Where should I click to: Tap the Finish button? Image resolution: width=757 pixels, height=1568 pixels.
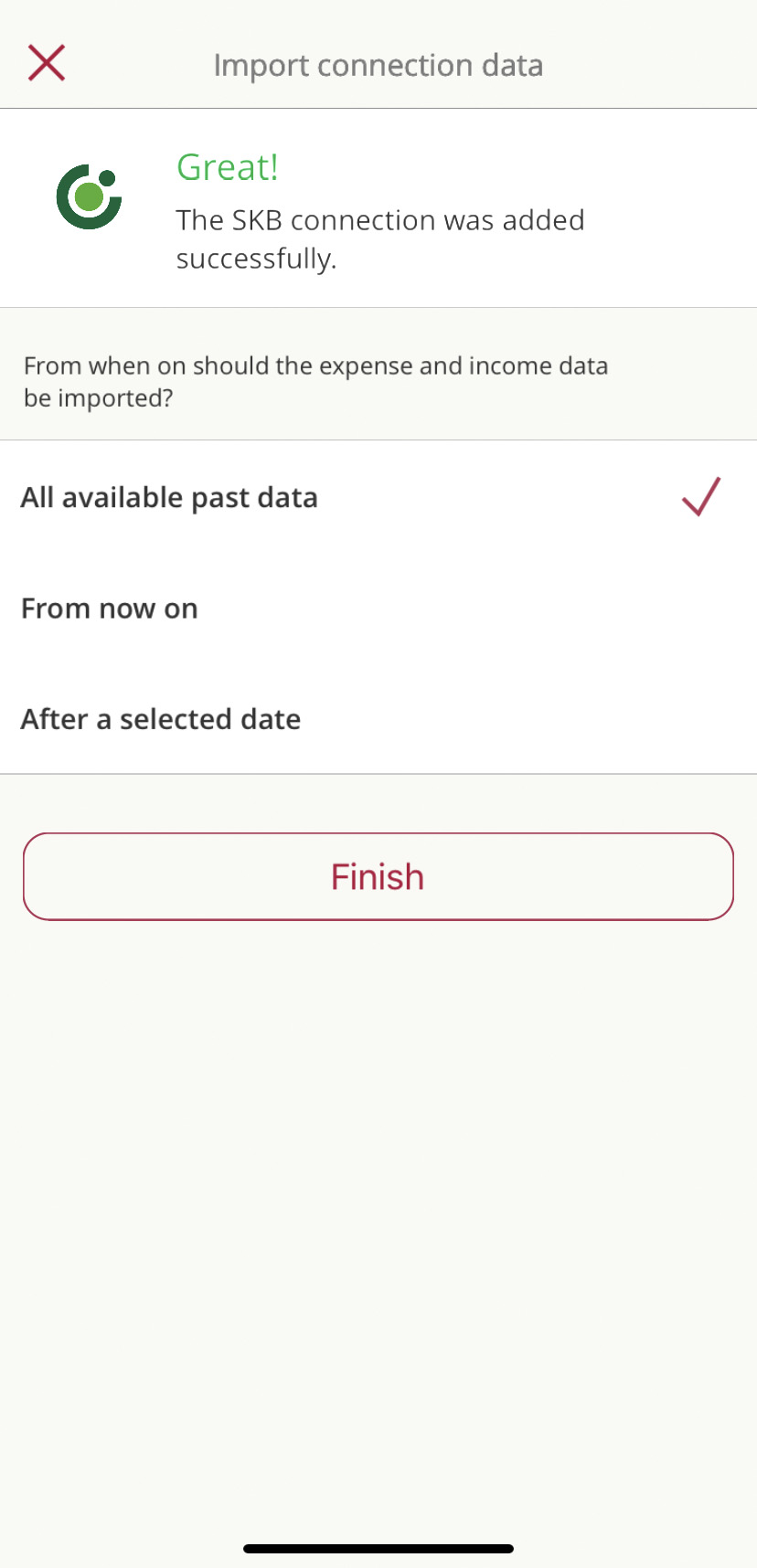point(378,876)
